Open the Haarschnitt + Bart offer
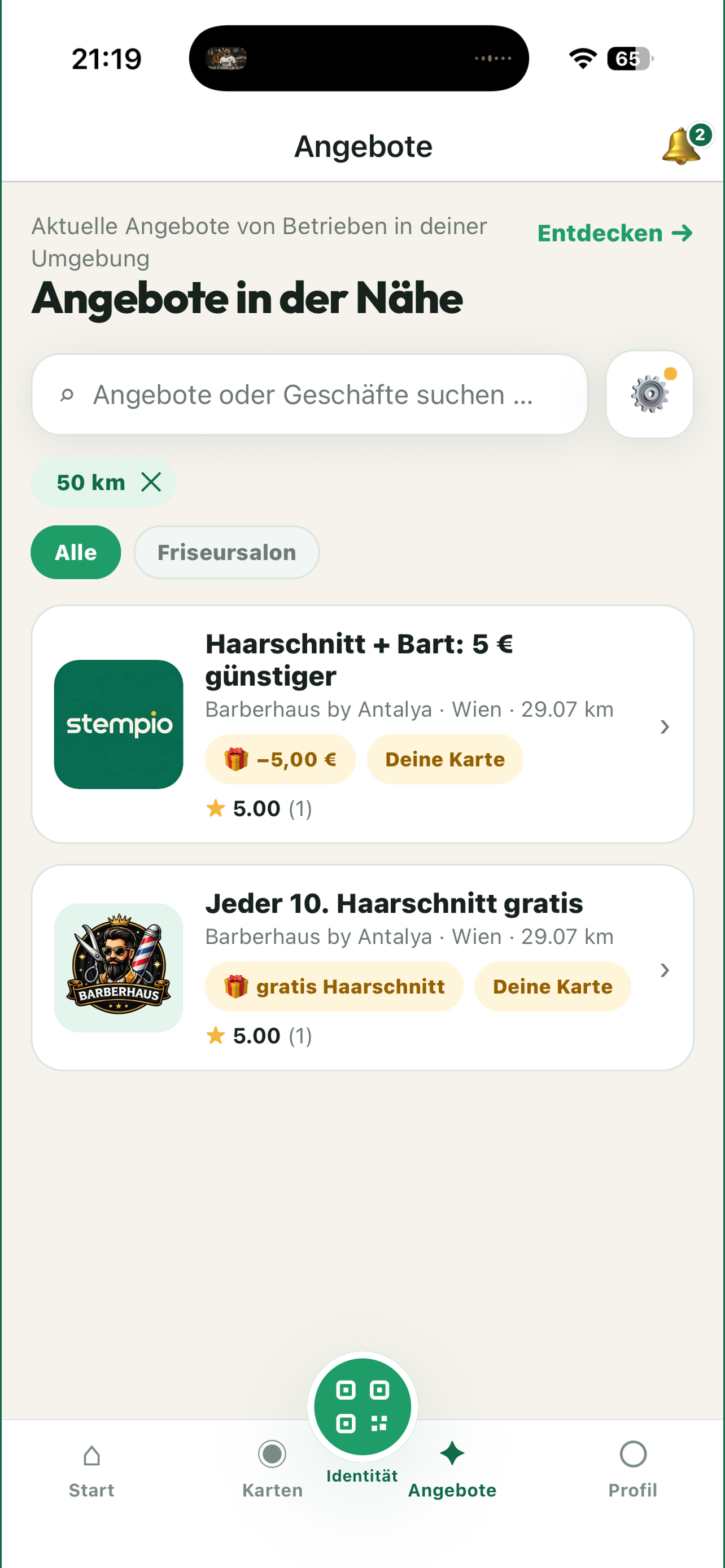 [x=362, y=724]
